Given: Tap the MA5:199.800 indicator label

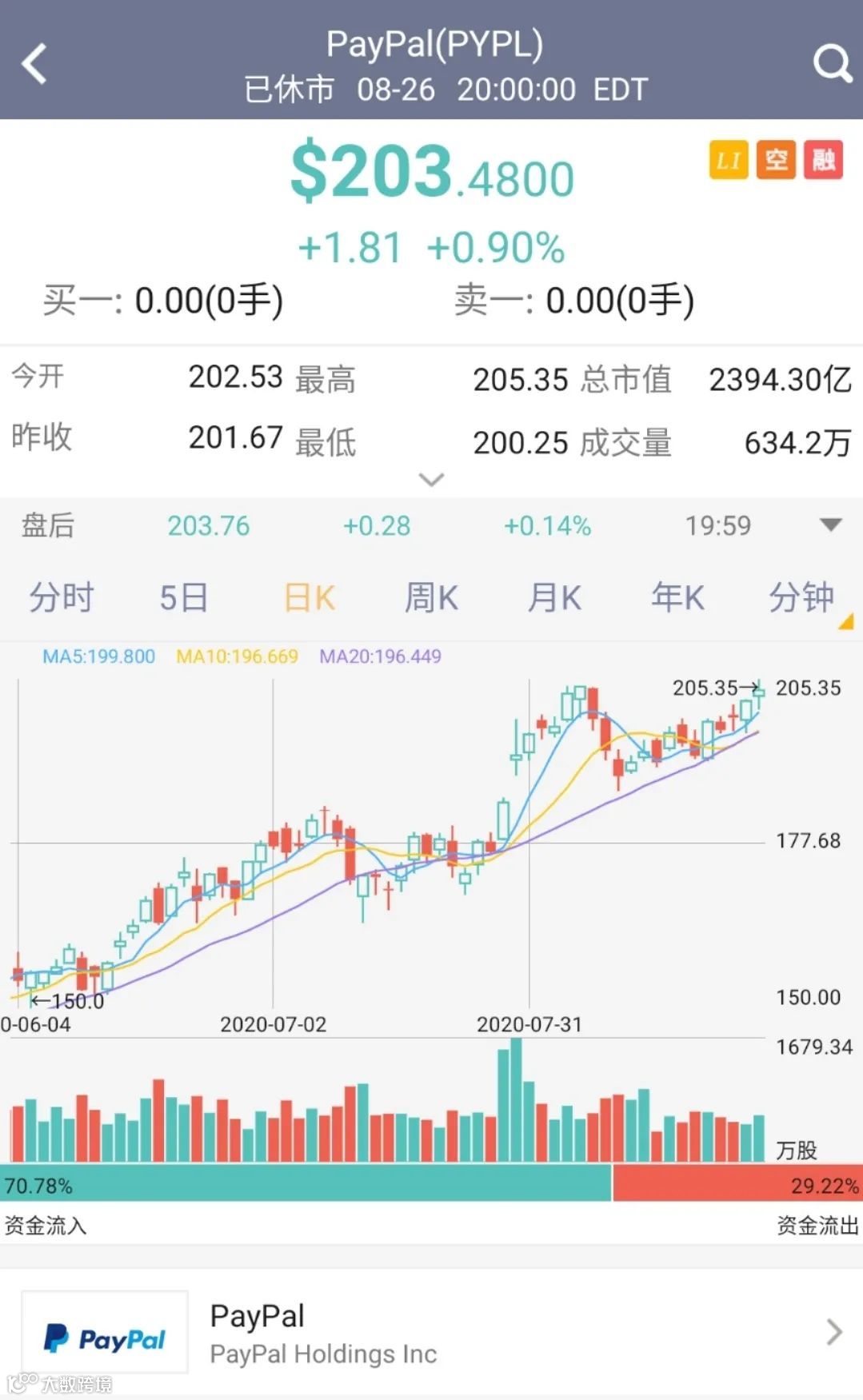Looking at the screenshot, I should [x=99, y=656].
